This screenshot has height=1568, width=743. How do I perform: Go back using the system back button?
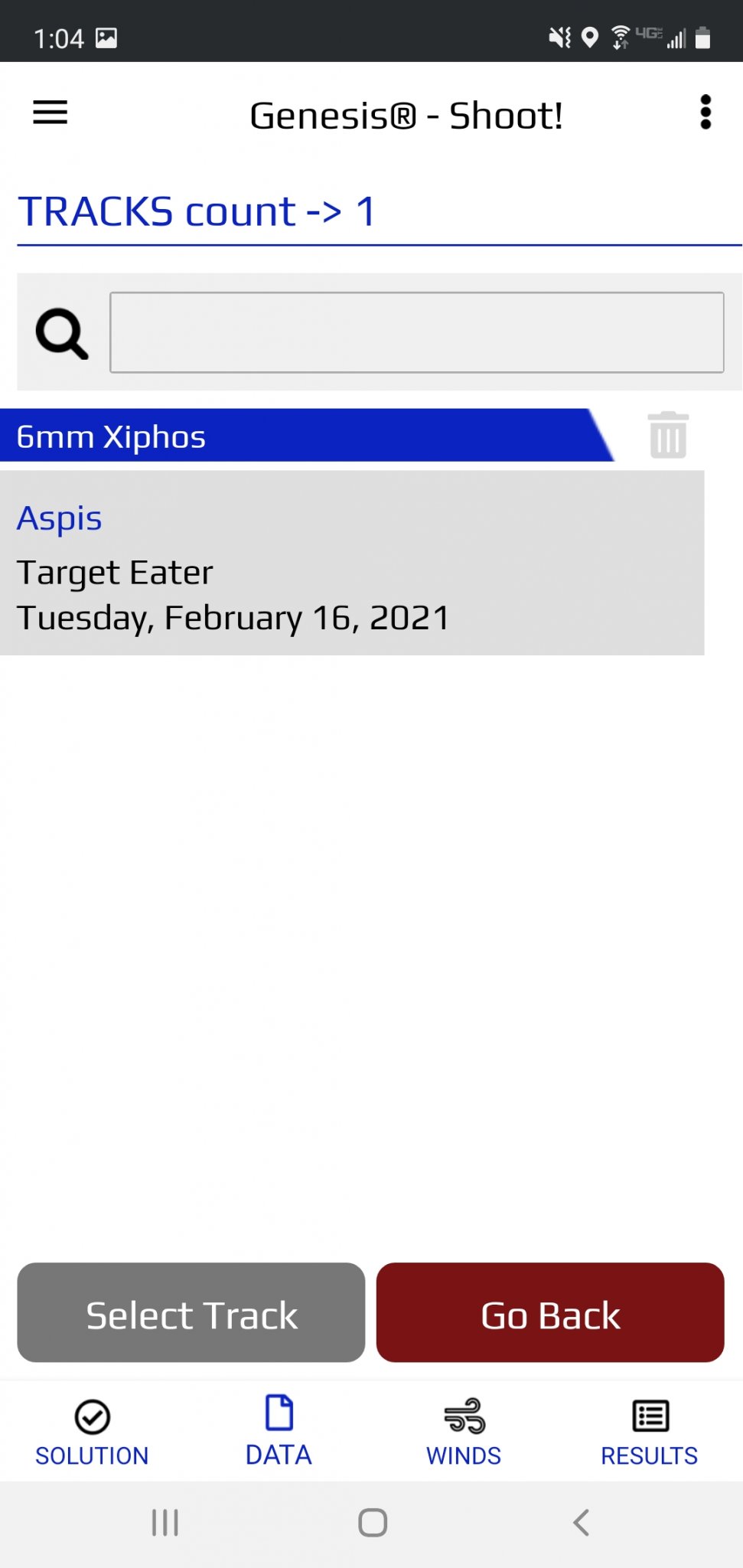(x=581, y=1523)
